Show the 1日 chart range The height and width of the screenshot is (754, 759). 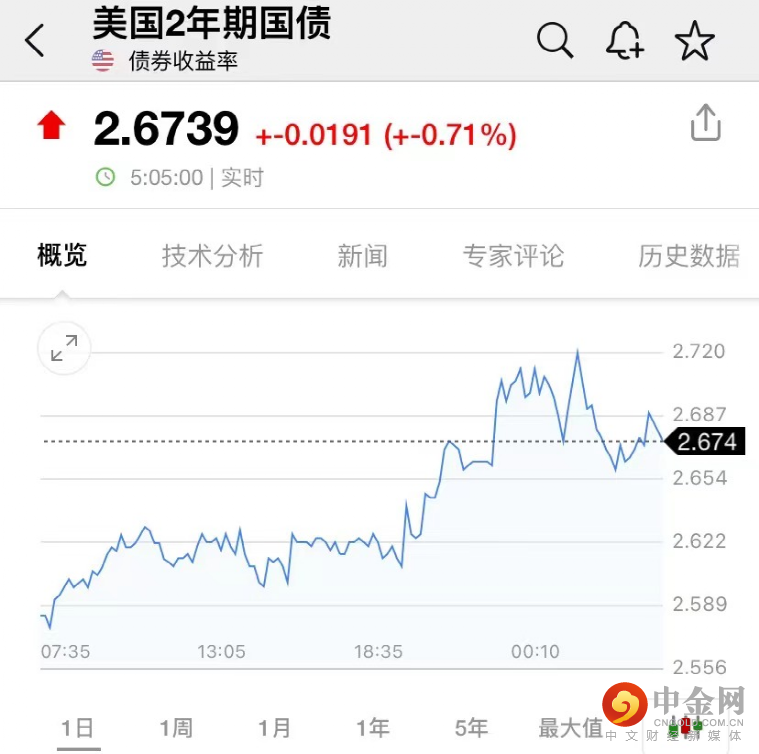point(77,727)
